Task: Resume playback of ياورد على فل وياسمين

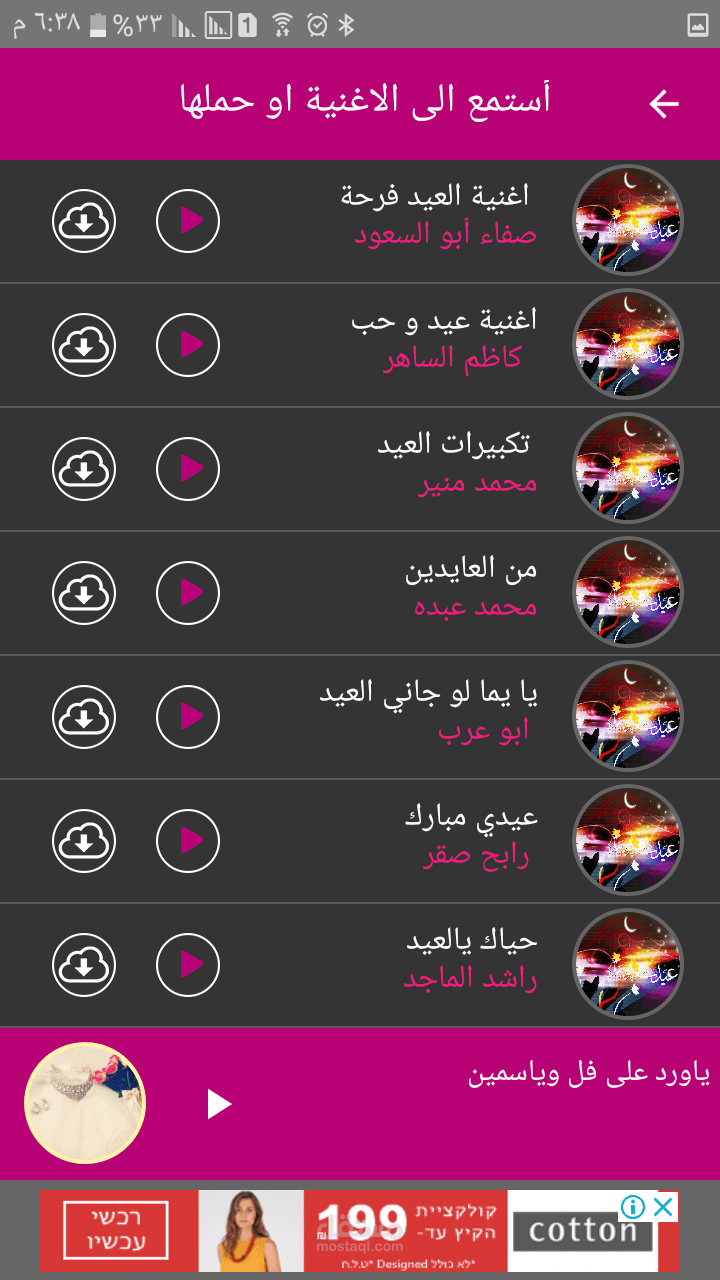Action: [219, 1104]
